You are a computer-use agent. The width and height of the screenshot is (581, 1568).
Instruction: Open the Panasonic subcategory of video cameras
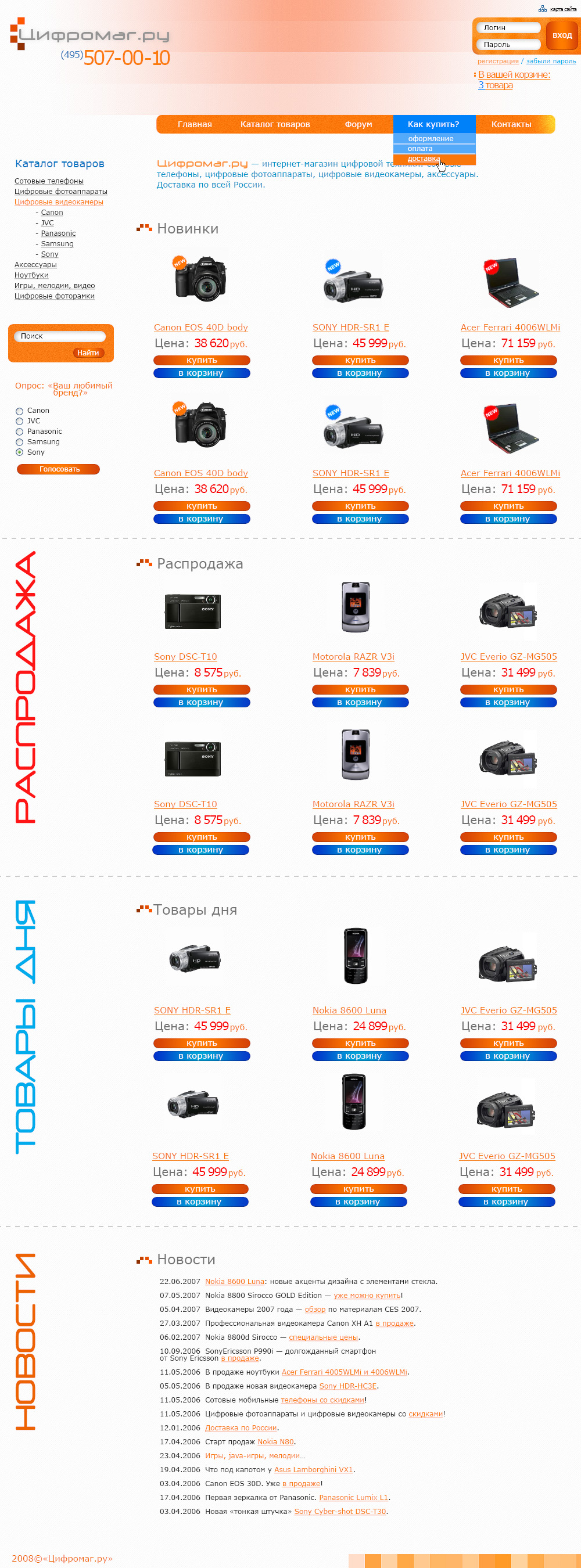[x=58, y=233]
